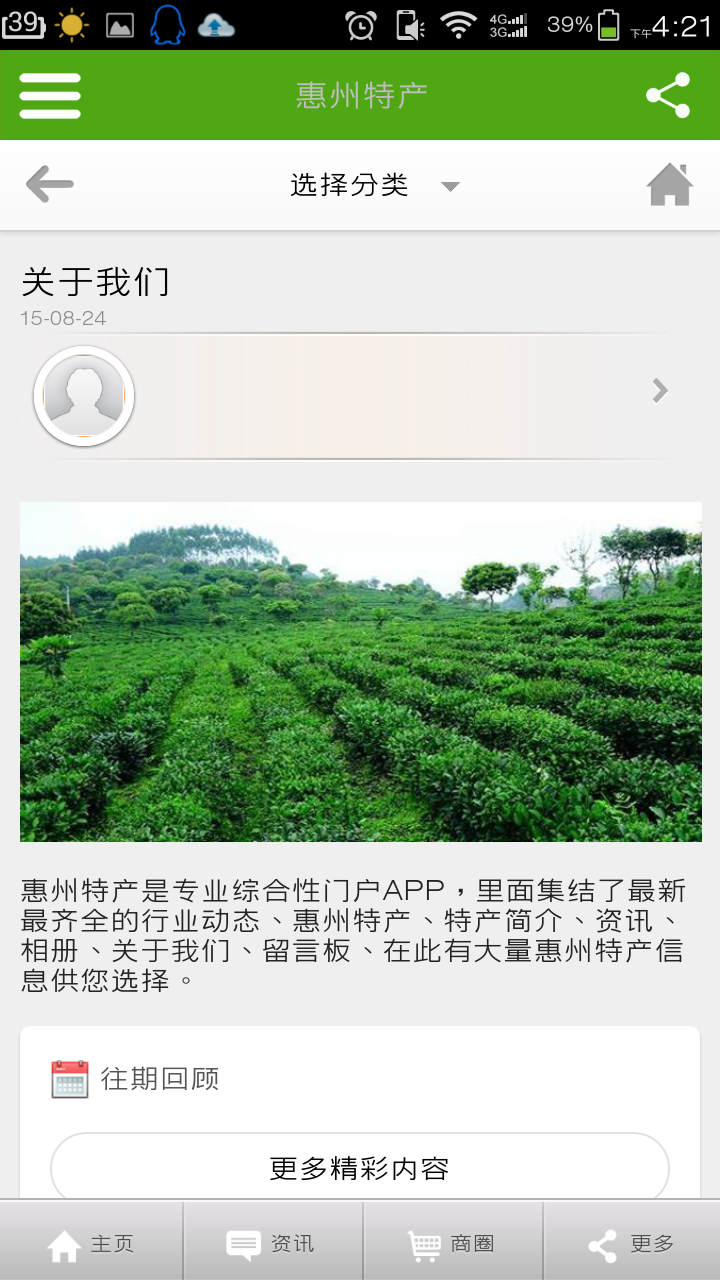The width and height of the screenshot is (720, 1280).
Task: Click the tea plantation photo
Action: 360,672
